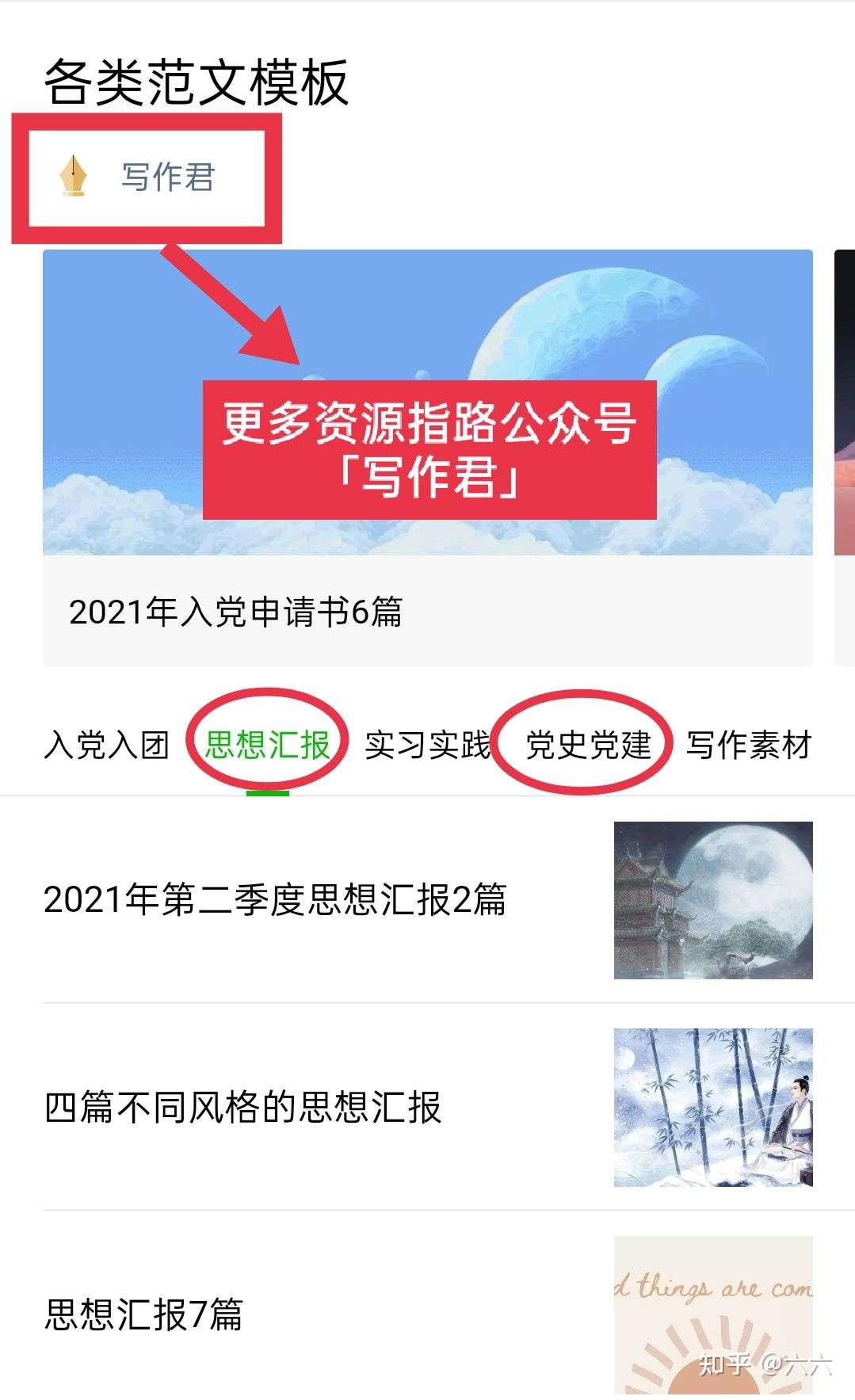Open the 2021年入党申请书6篇 banner article
This screenshot has width=855, height=1400.
(x=238, y=610)
